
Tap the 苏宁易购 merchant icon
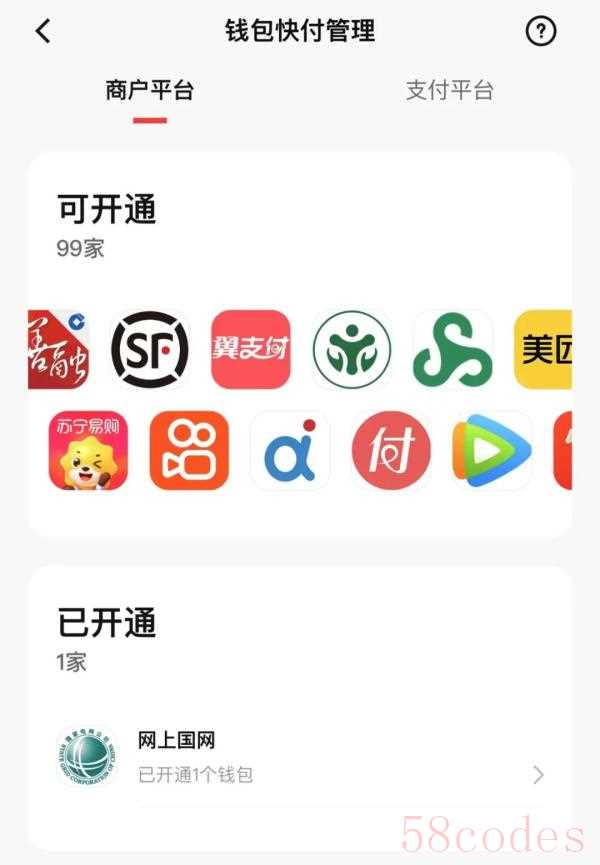88,451
